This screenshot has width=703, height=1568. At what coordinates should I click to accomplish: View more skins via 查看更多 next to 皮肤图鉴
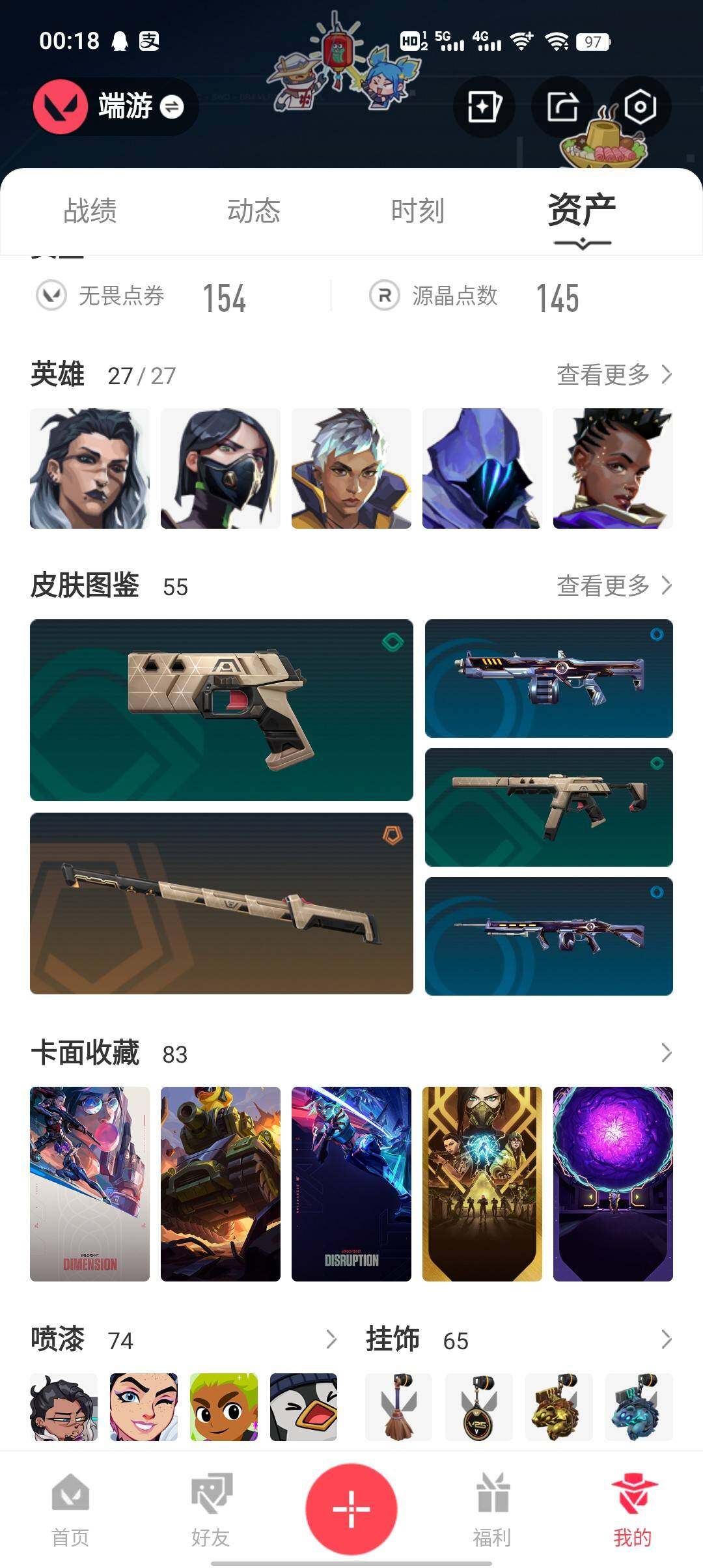click(x=614, y=585)
